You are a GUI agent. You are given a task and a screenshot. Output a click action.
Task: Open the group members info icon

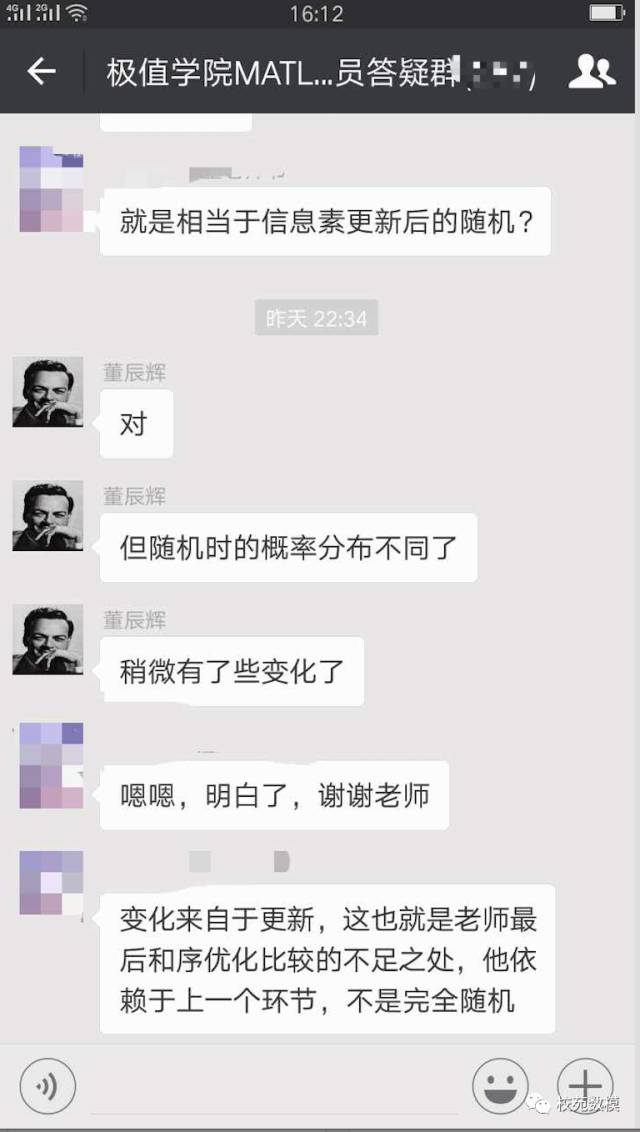(x=591, y=71)
